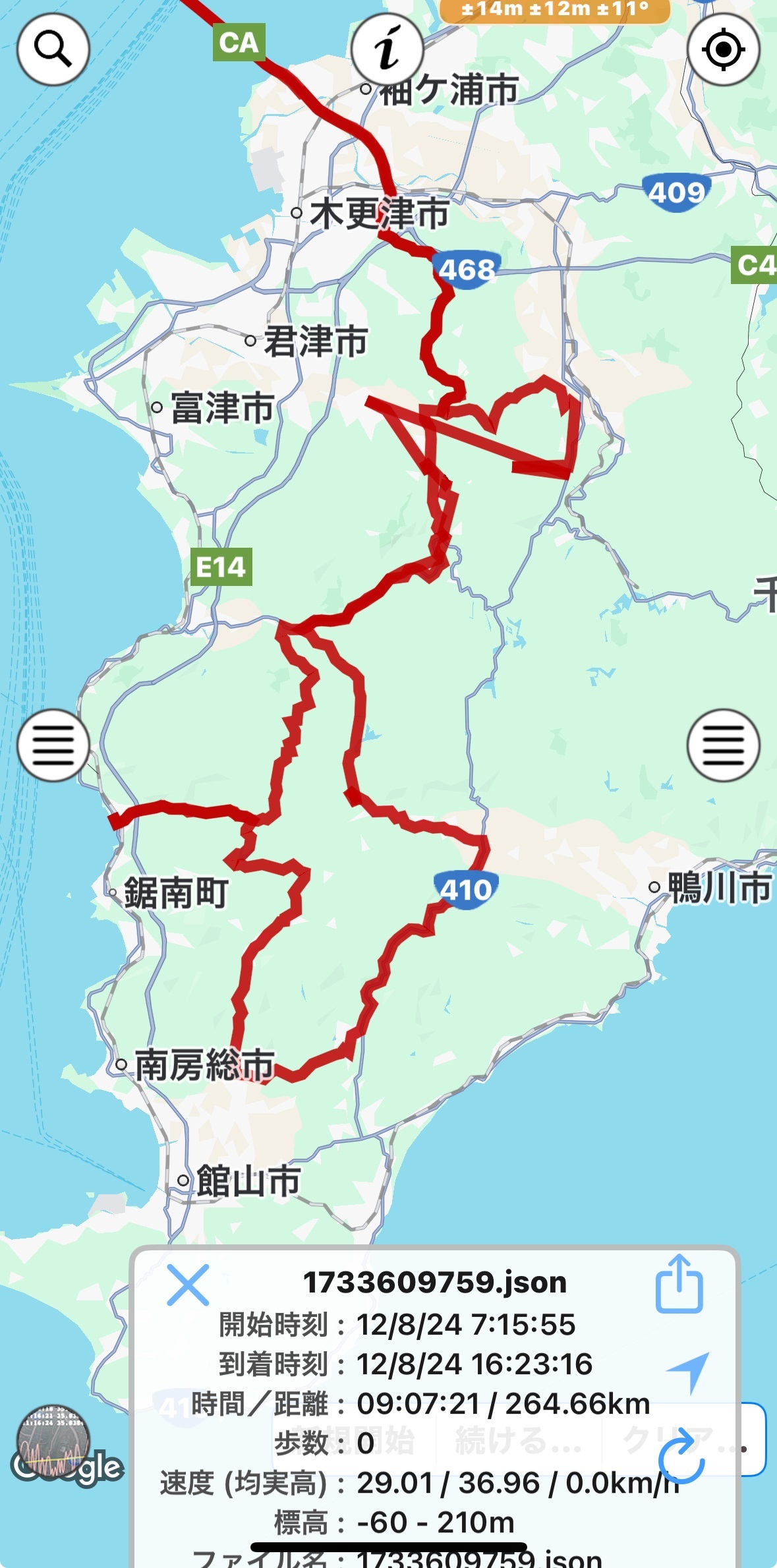Screen dimensions: 777x1568
Task: Open the left hamburger menu
Action: [53, 745]
